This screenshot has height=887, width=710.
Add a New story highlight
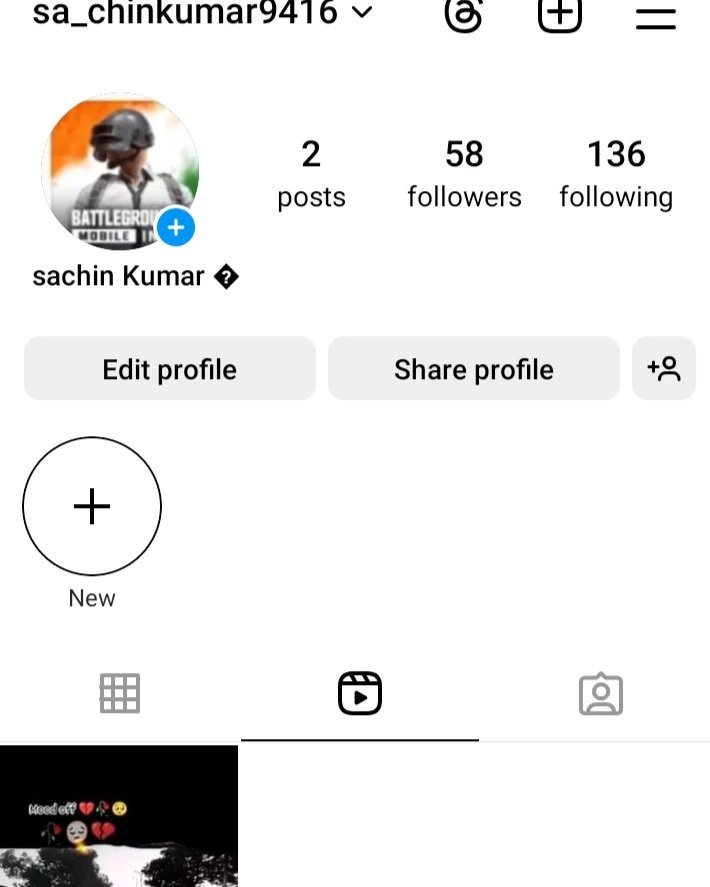(x=92, y=507)
